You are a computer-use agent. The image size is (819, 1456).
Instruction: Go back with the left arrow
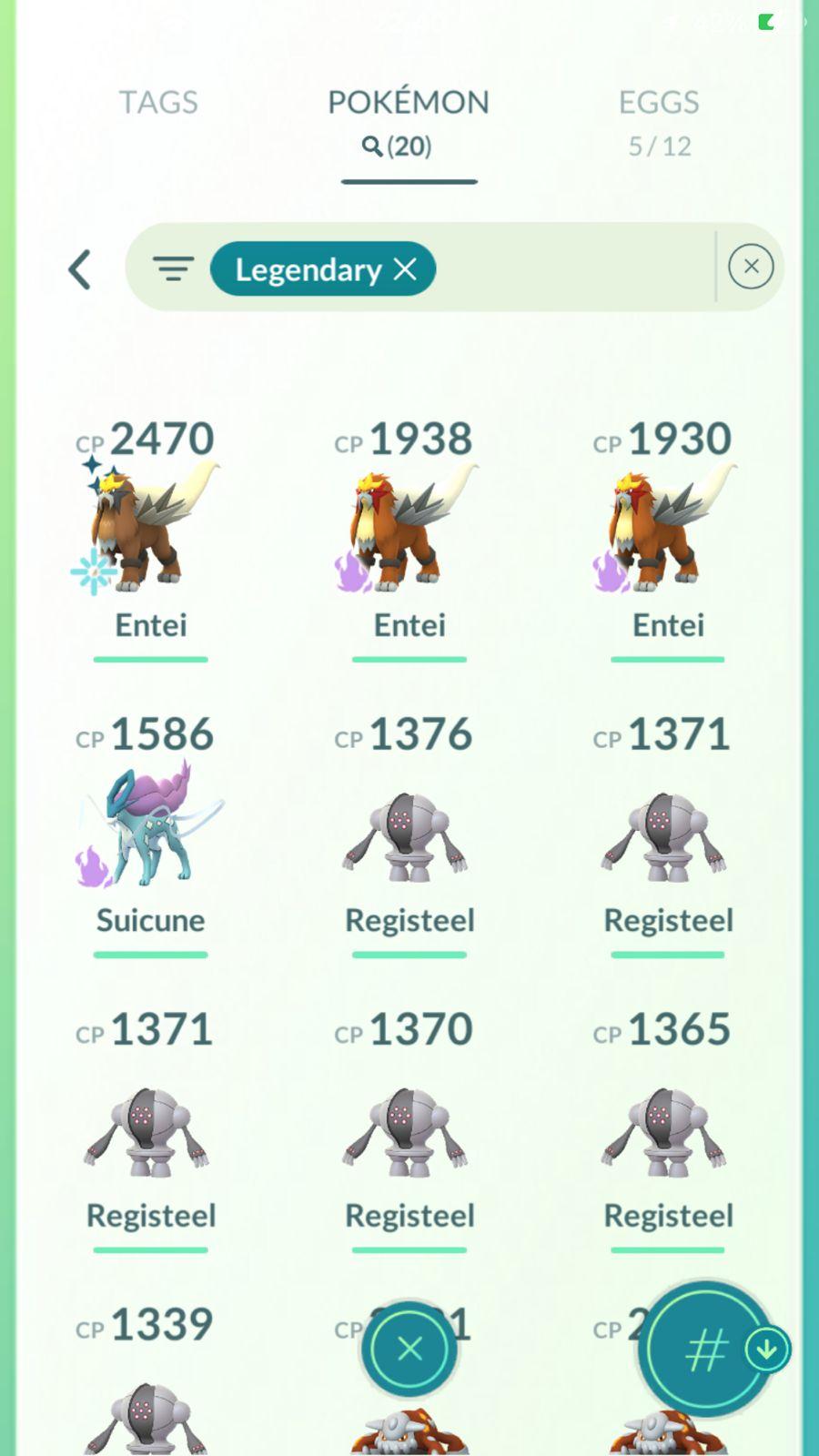coord(80,269)
